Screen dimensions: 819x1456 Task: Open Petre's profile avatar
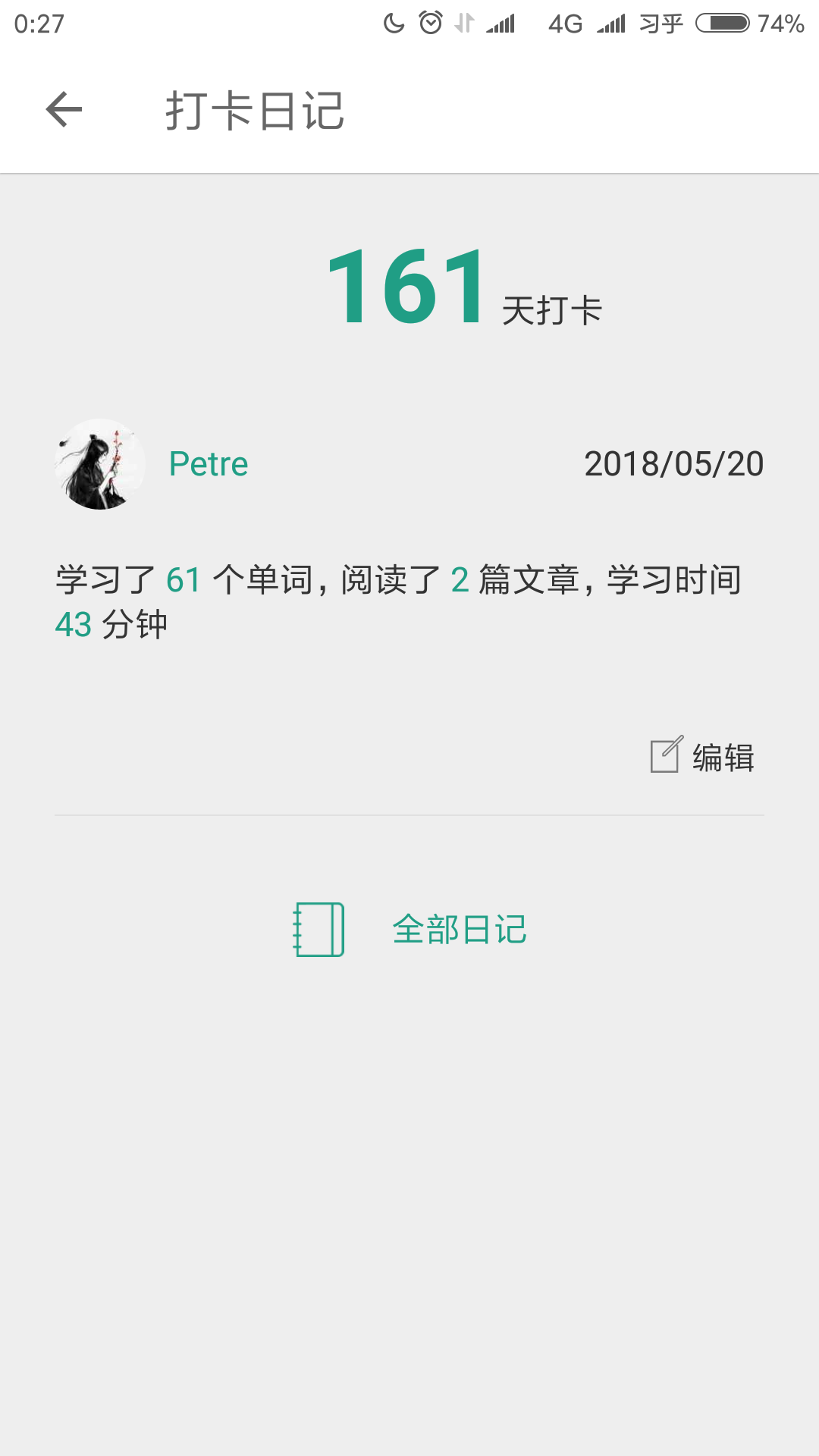click(100, 464)
